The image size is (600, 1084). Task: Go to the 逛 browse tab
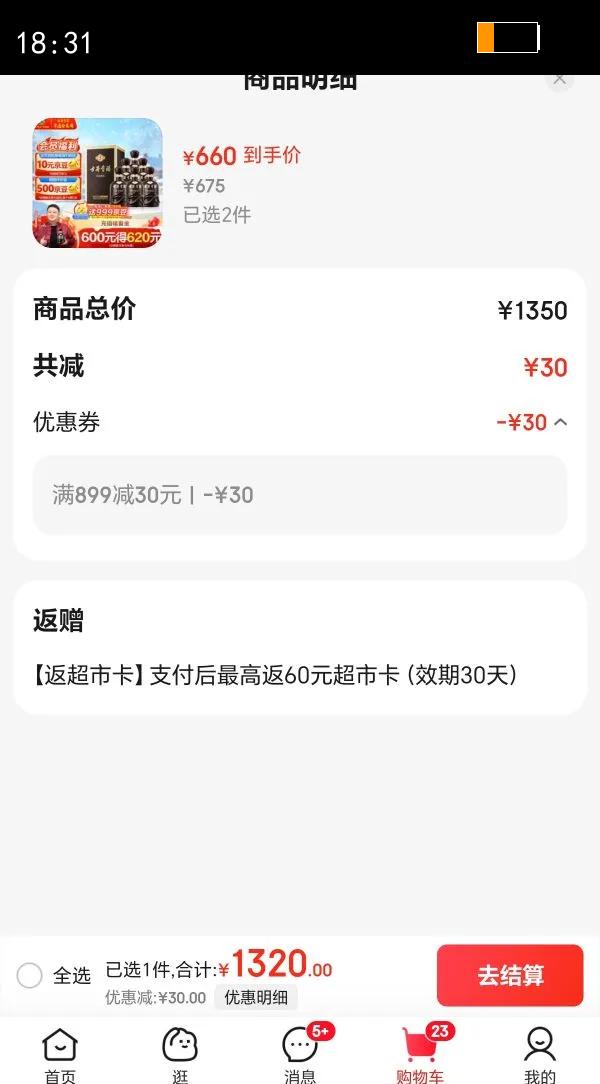point(180,1055)
